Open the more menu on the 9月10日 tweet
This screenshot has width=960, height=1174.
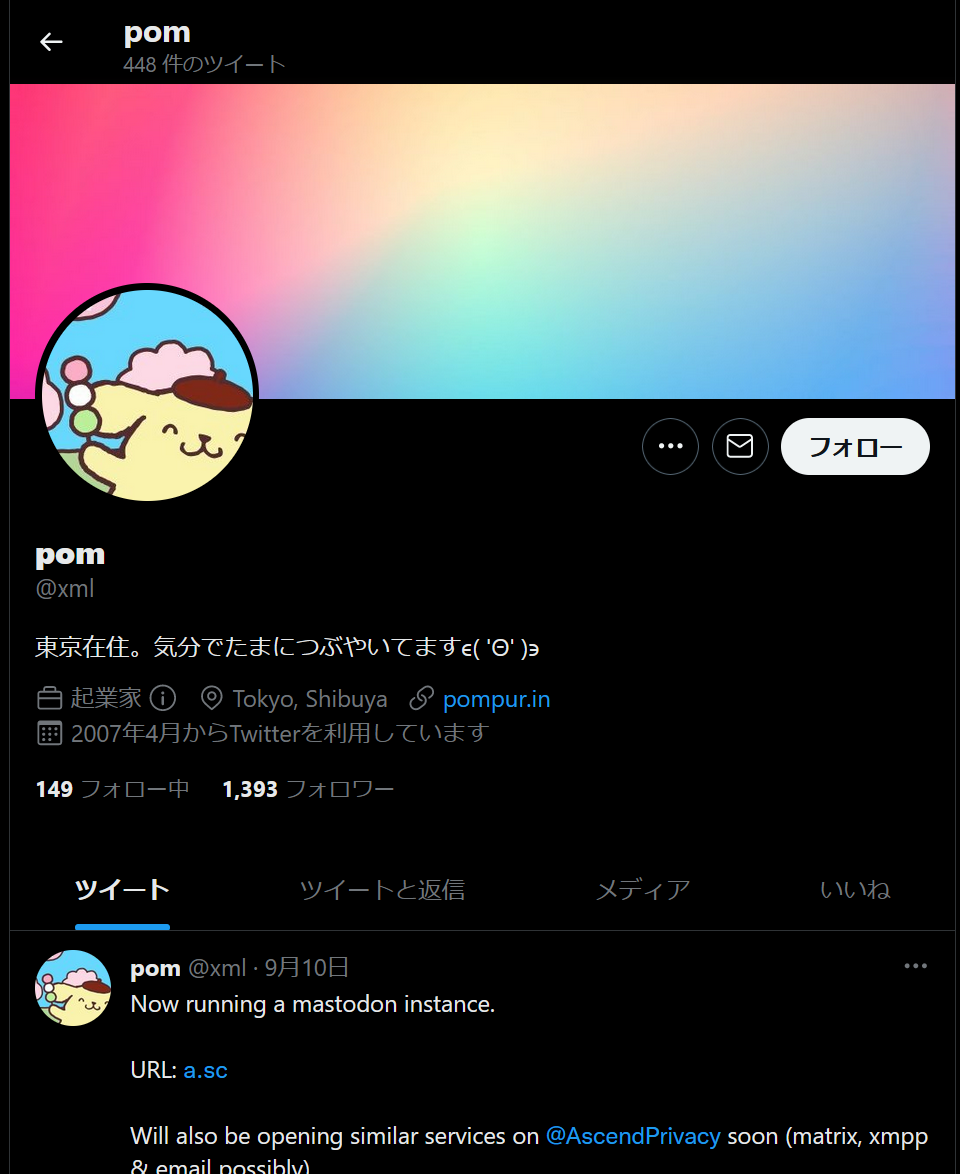tap(915, 966)
